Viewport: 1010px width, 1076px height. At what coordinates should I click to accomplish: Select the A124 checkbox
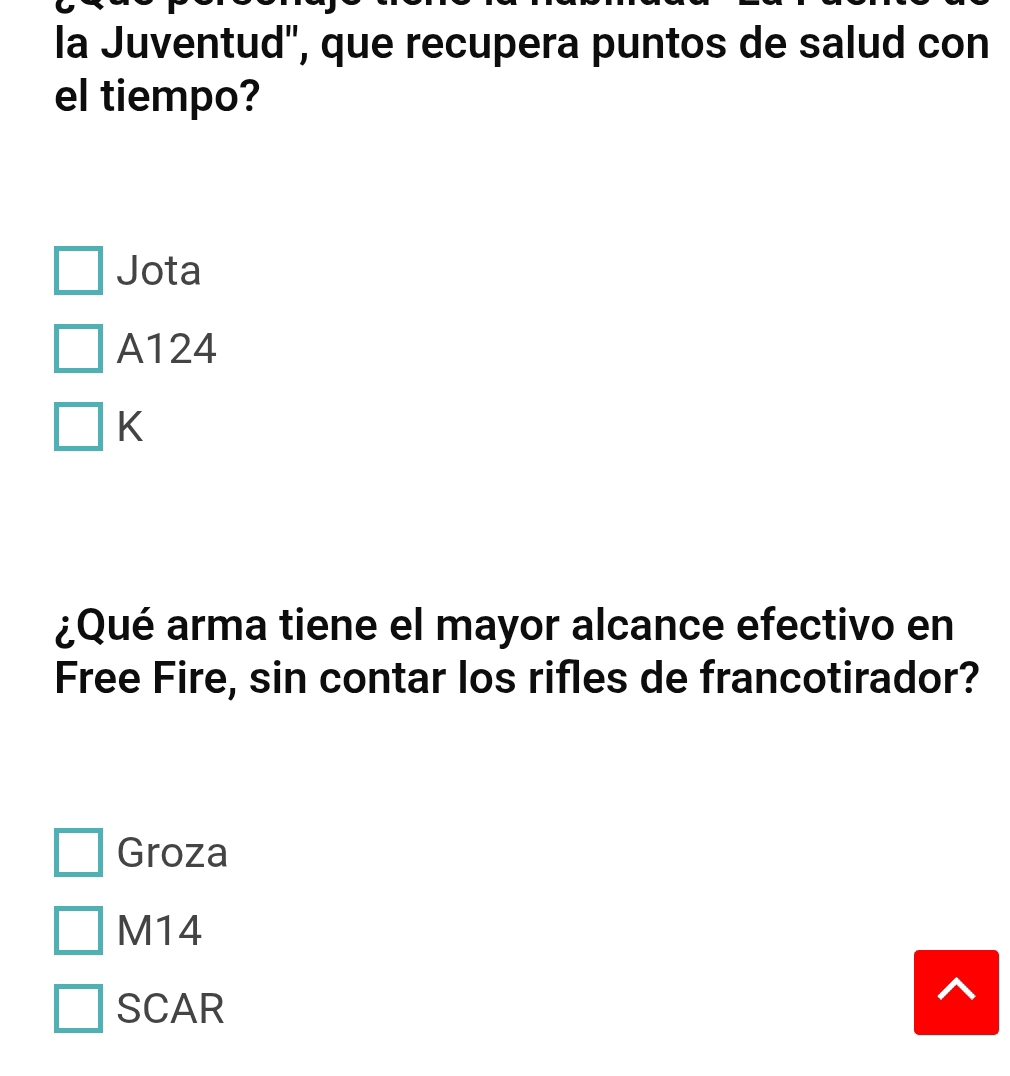78,349
